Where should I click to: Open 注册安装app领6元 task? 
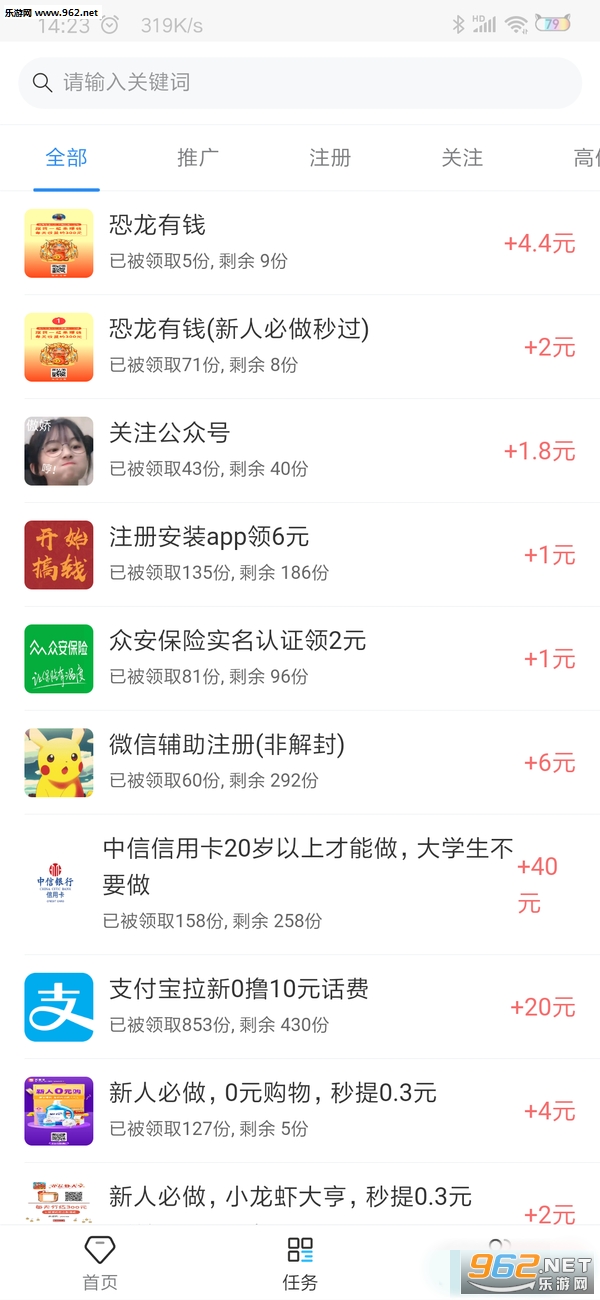point(300,555)
